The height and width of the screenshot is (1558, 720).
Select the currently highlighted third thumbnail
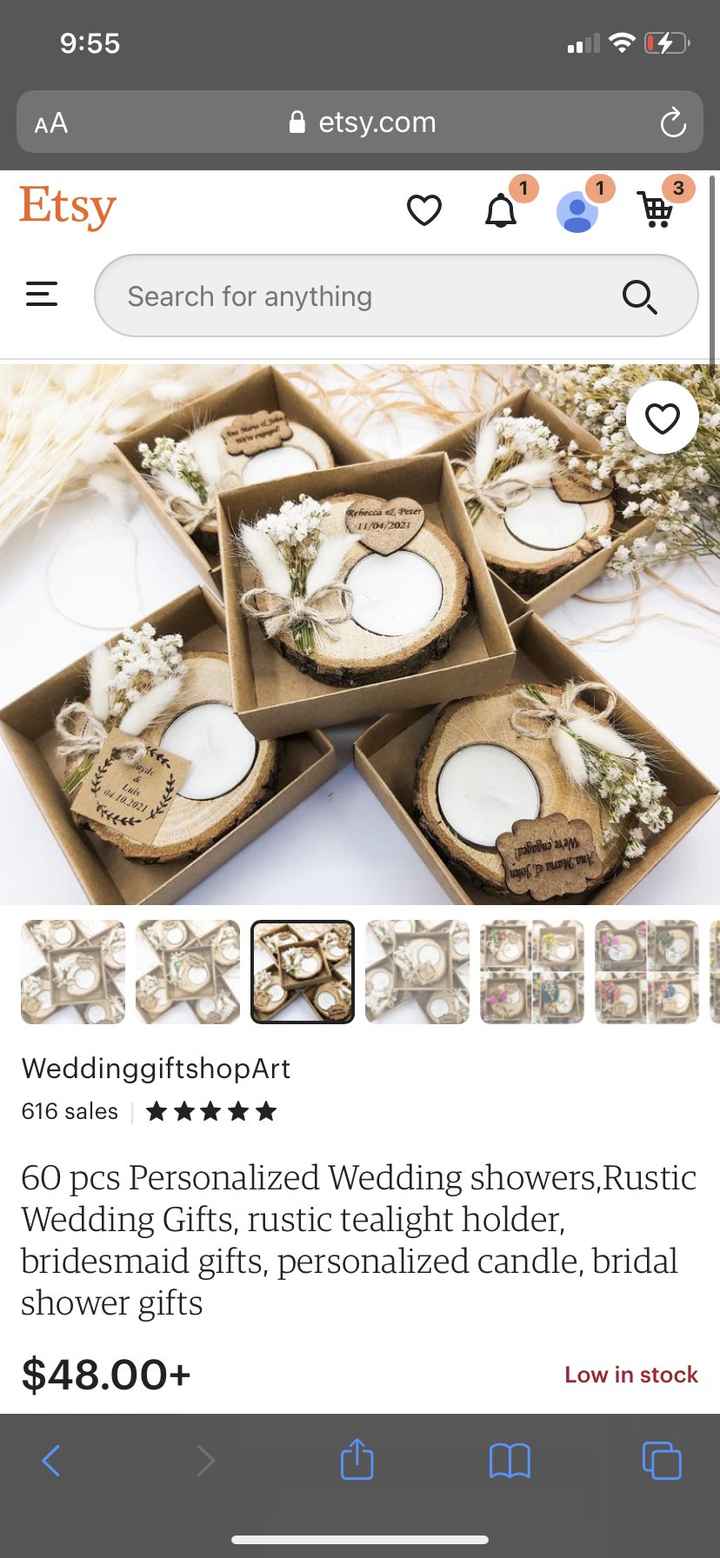pos(302,971)
